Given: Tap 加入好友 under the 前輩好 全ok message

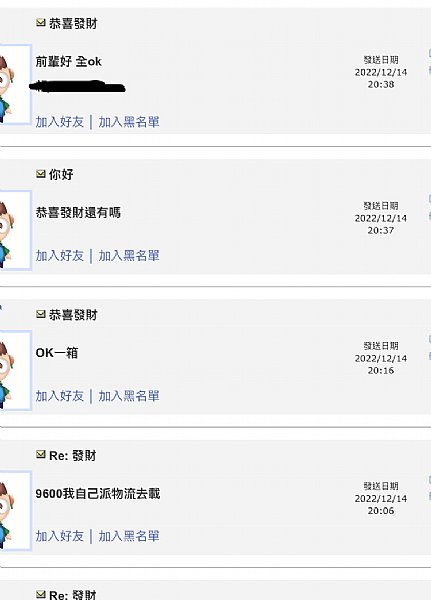Looking at the screenshot, I should 60,122.
